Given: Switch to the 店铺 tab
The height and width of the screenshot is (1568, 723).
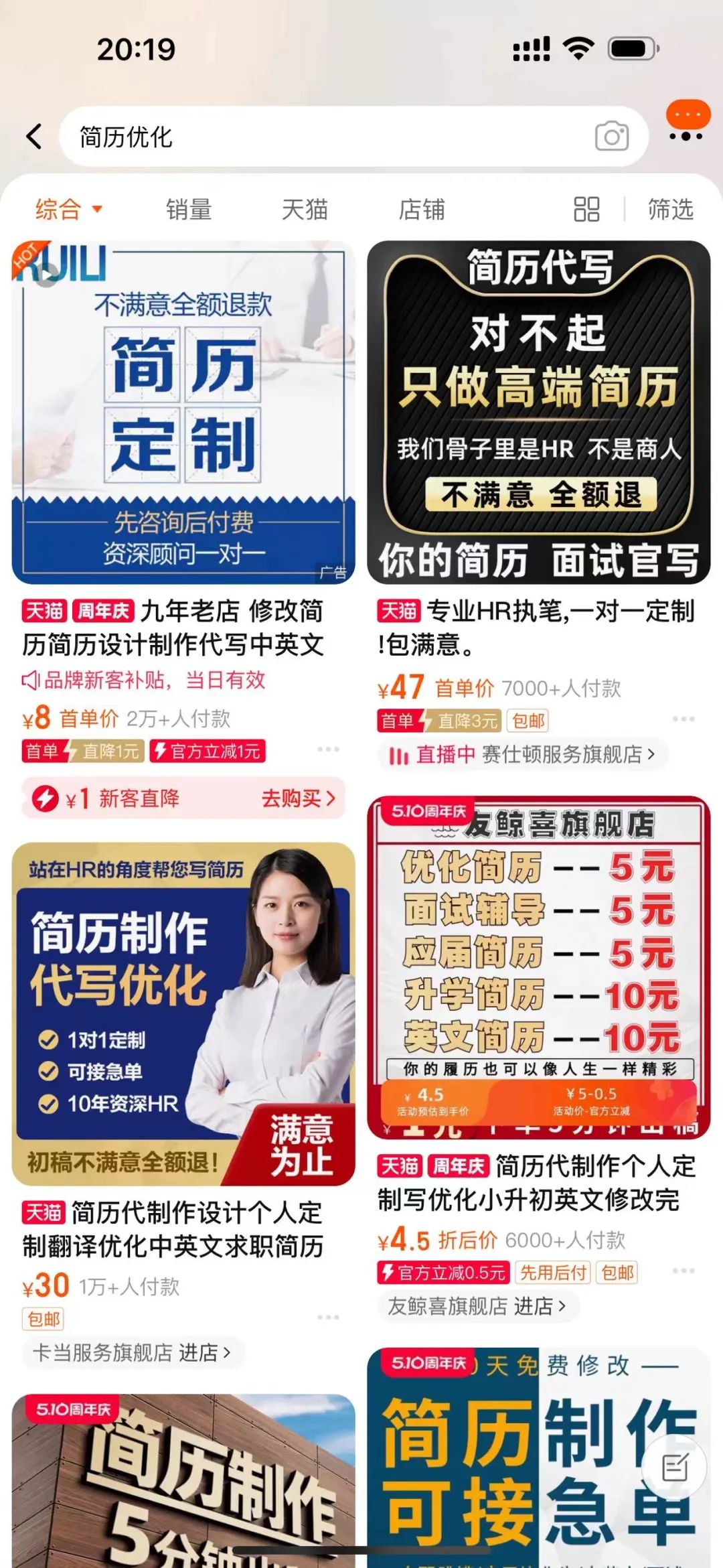Looking at the screenshot, I should [x=421, y=210].
